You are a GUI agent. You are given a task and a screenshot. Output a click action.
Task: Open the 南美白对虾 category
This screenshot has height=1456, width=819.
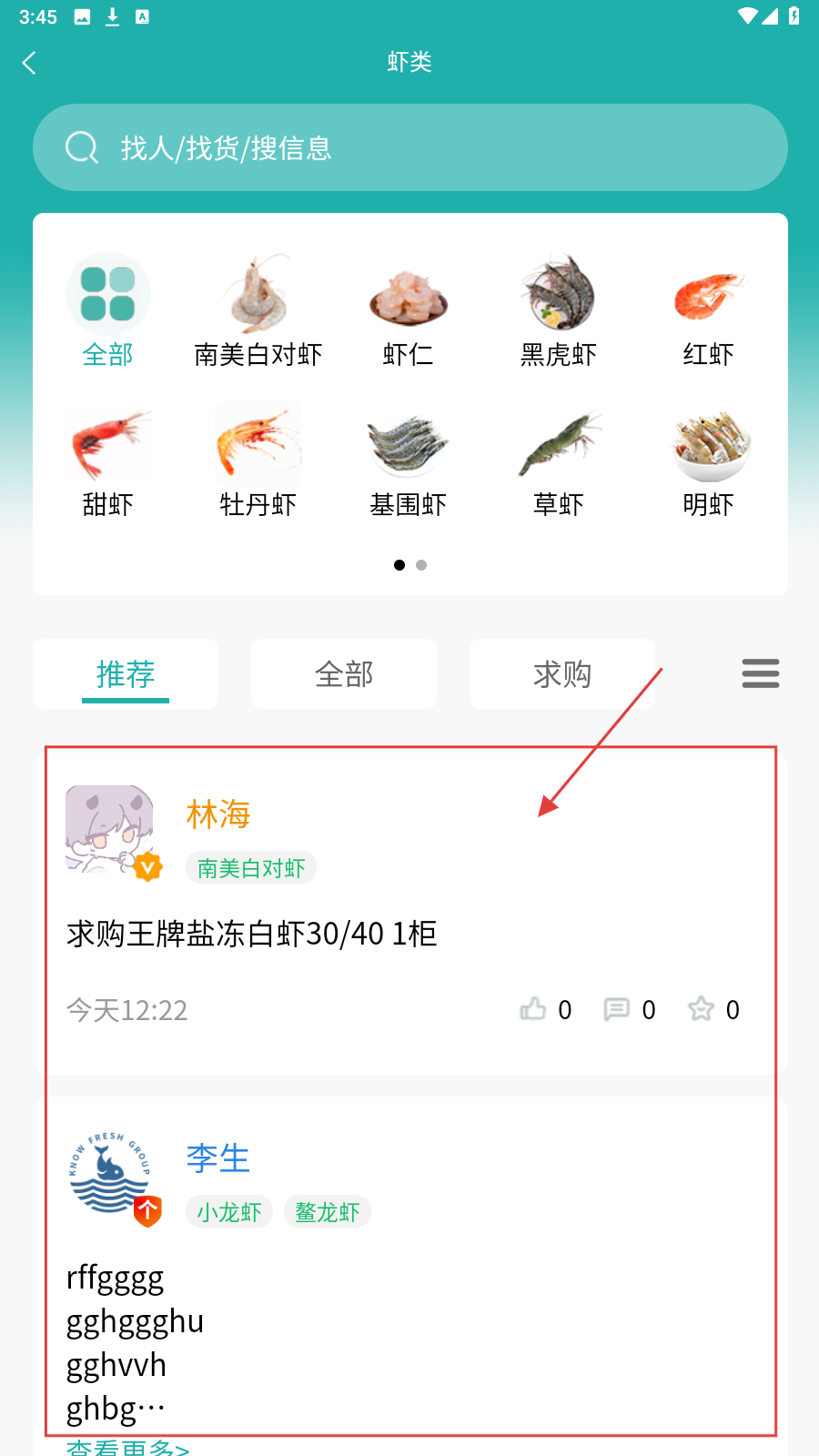click(x=258, y=311)
